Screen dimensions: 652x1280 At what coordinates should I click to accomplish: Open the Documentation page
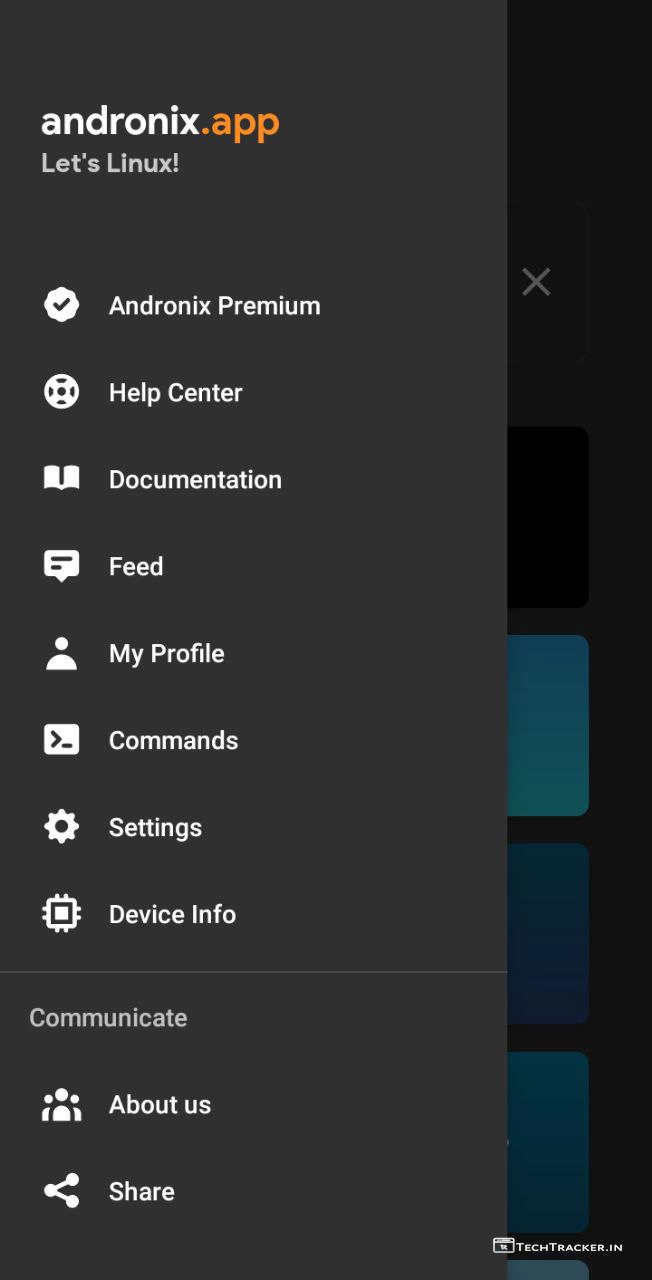195,480
